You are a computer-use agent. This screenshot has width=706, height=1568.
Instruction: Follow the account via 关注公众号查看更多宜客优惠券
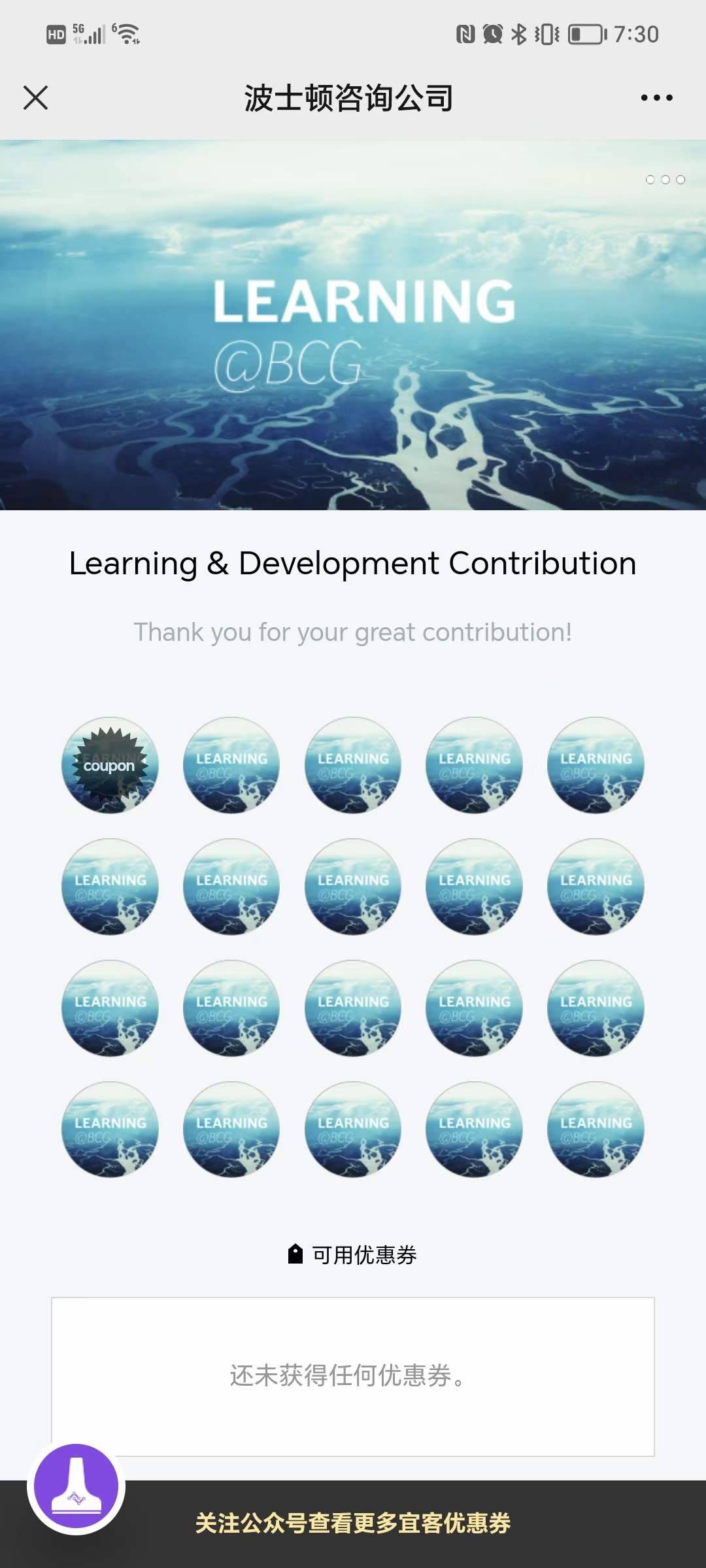click(x=353, y=1523)
